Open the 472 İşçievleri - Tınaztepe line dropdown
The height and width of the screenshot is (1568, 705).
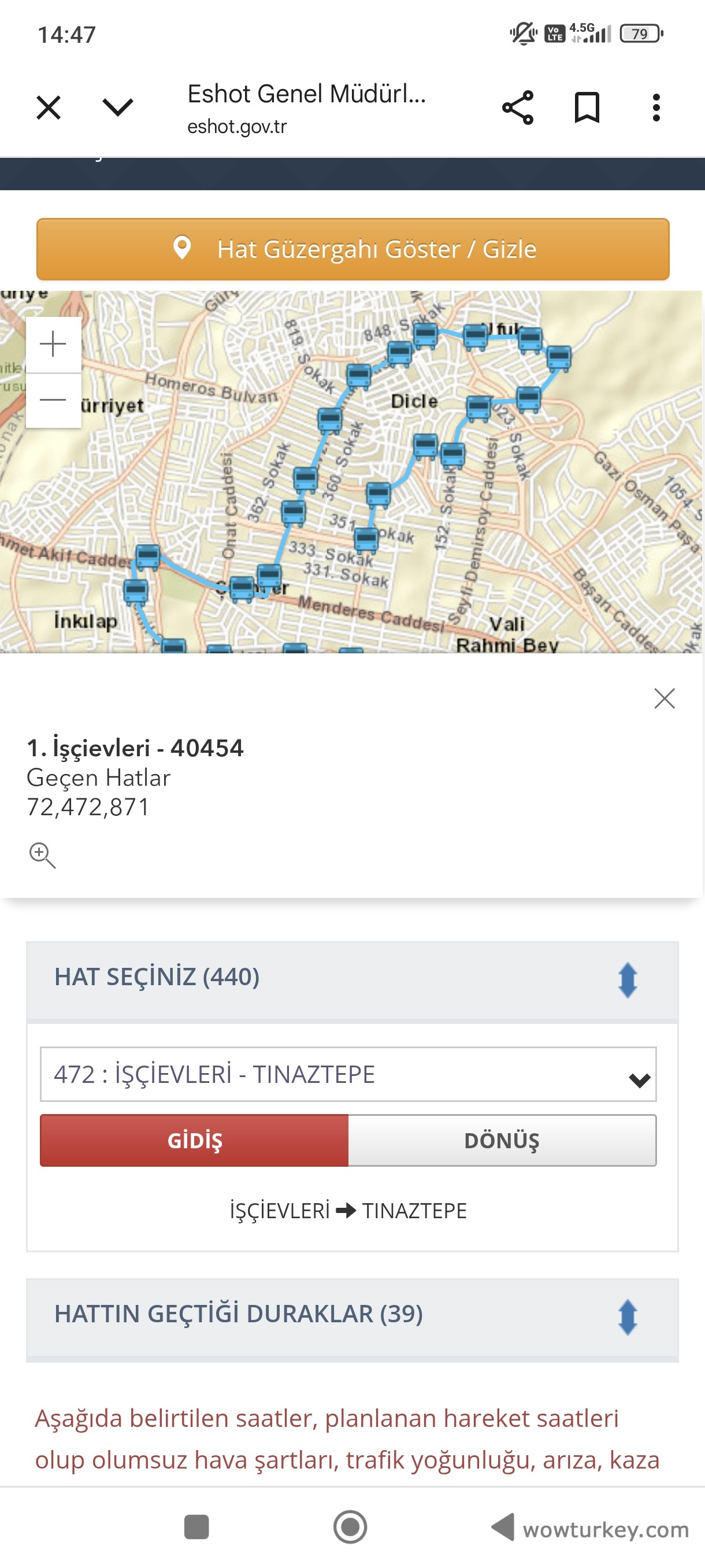[348, 1074]
